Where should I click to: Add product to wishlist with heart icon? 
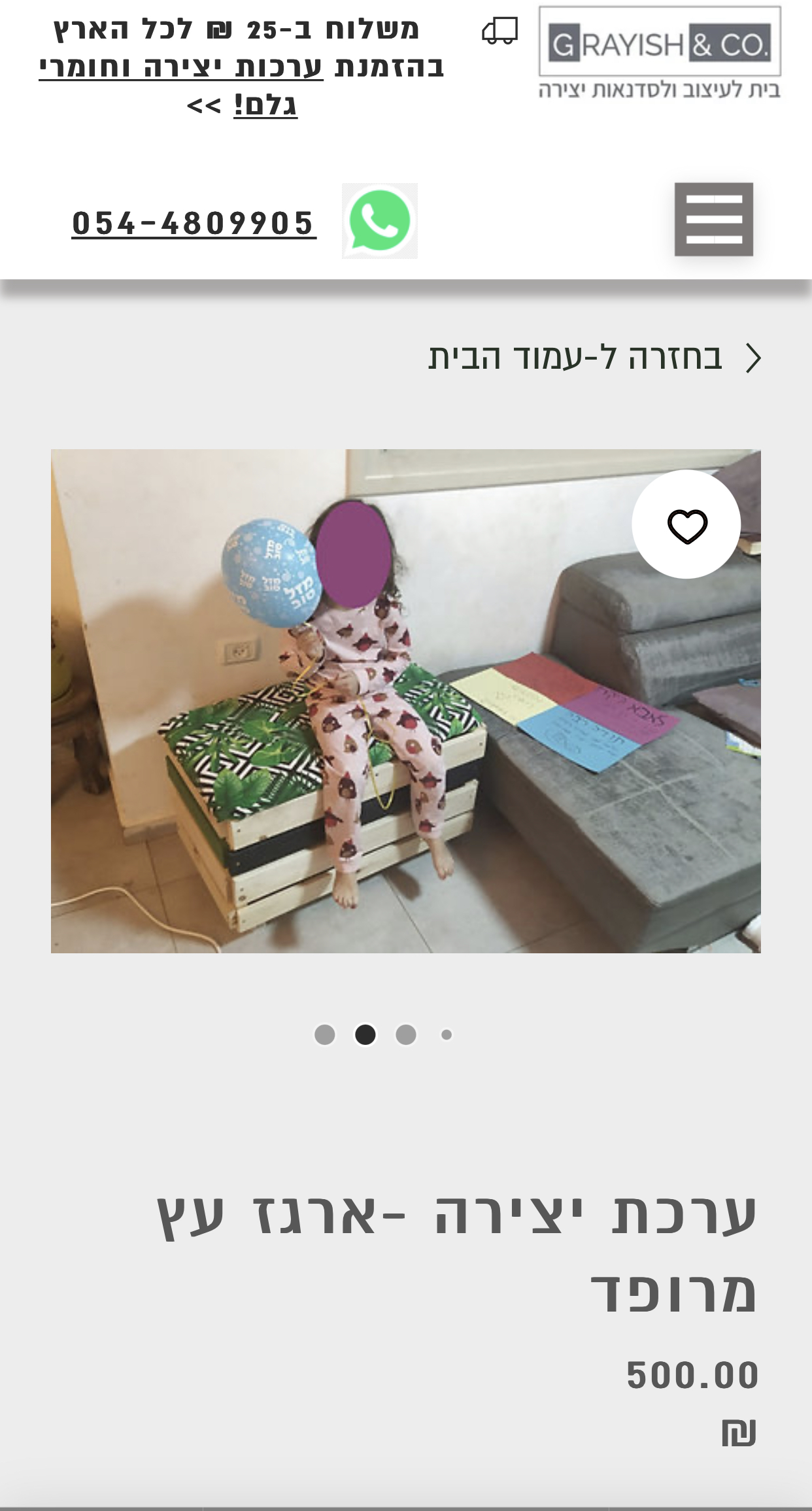coord(686,525)
